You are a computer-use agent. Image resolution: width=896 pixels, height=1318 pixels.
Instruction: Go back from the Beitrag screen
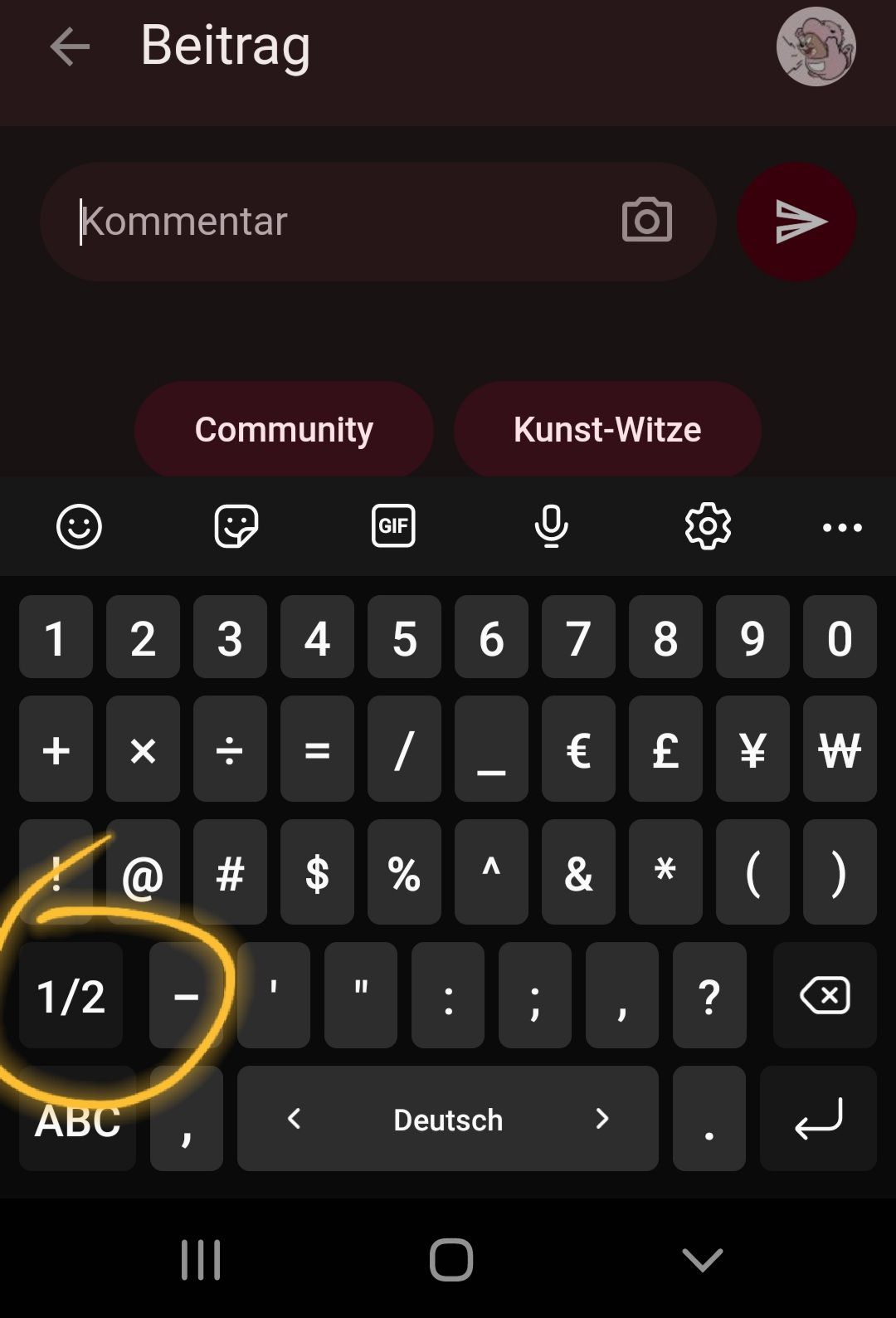(70, 46)
